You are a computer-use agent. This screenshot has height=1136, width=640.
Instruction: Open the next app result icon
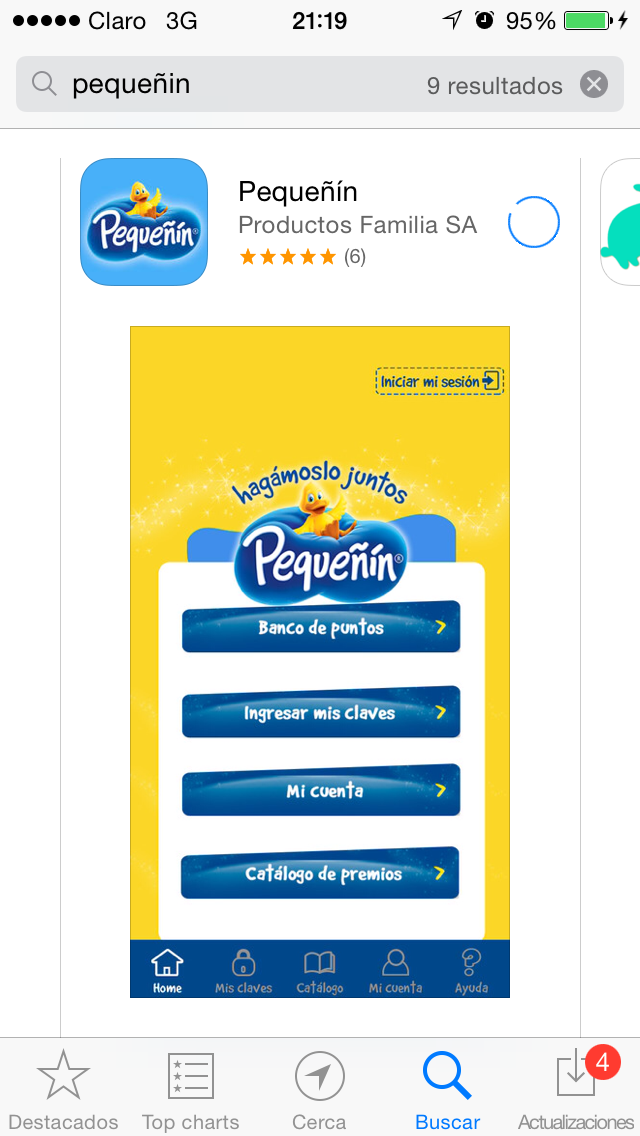[622, 222]
